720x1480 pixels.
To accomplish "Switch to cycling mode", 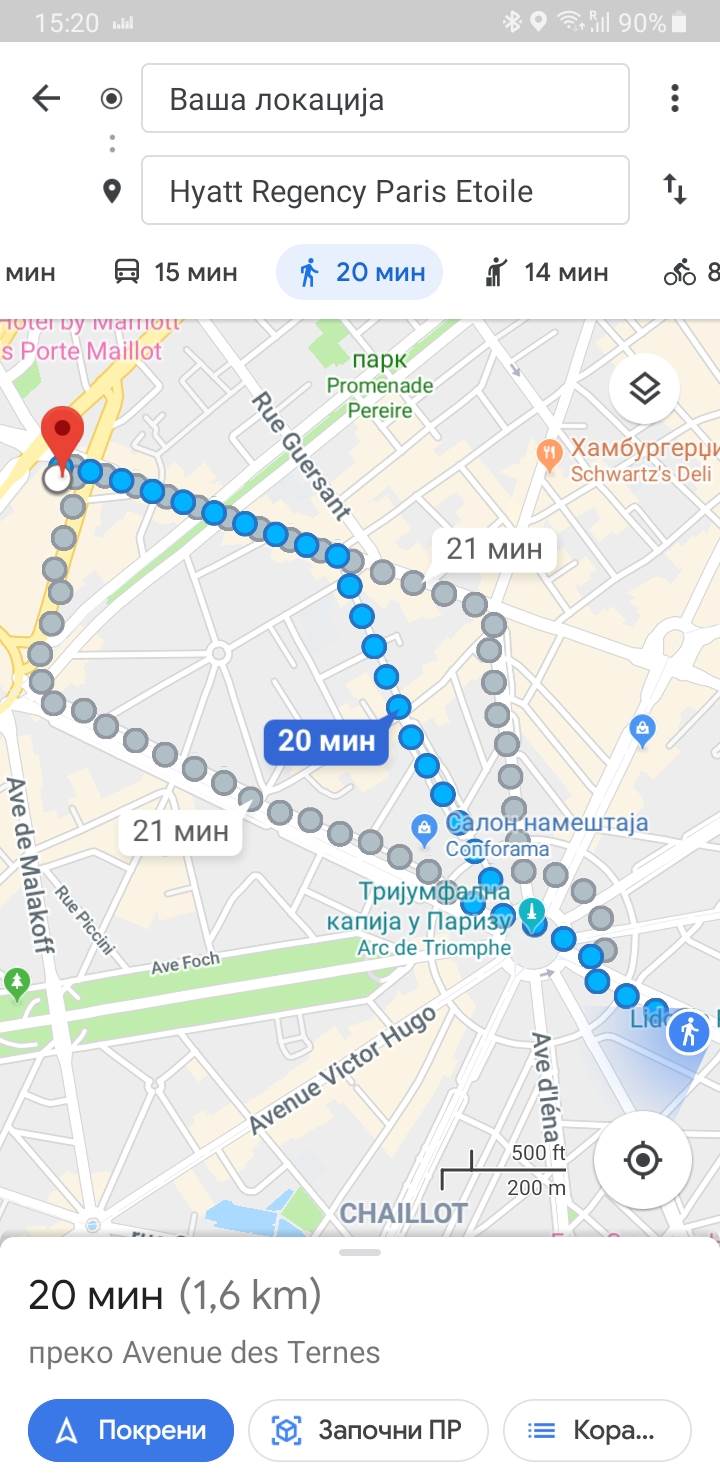I will (x=690, y=272).
